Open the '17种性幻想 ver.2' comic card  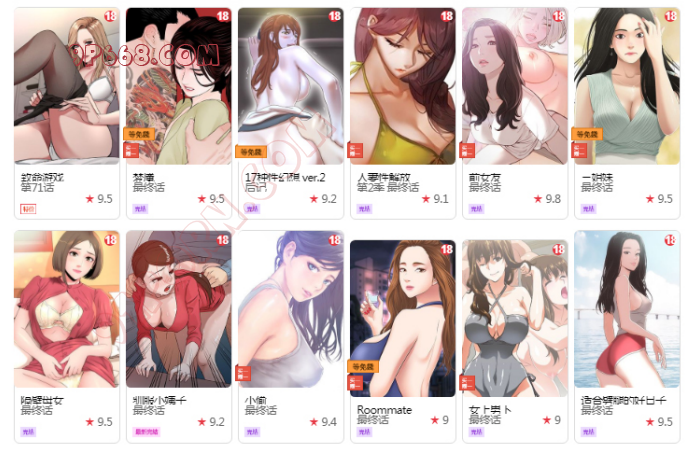coord(289,90)
